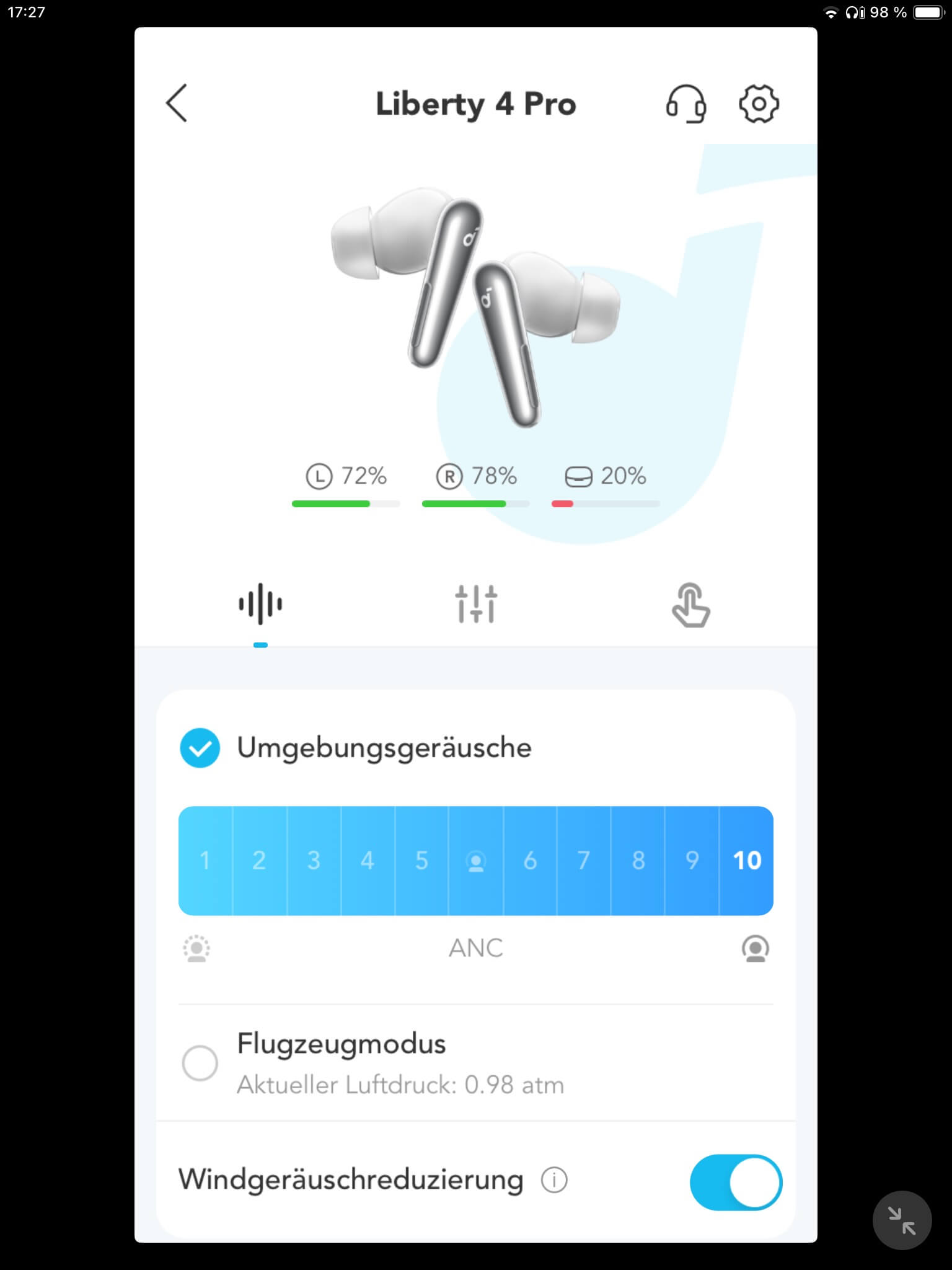Set noise level to 3
952x1270 pixels.
314,861
